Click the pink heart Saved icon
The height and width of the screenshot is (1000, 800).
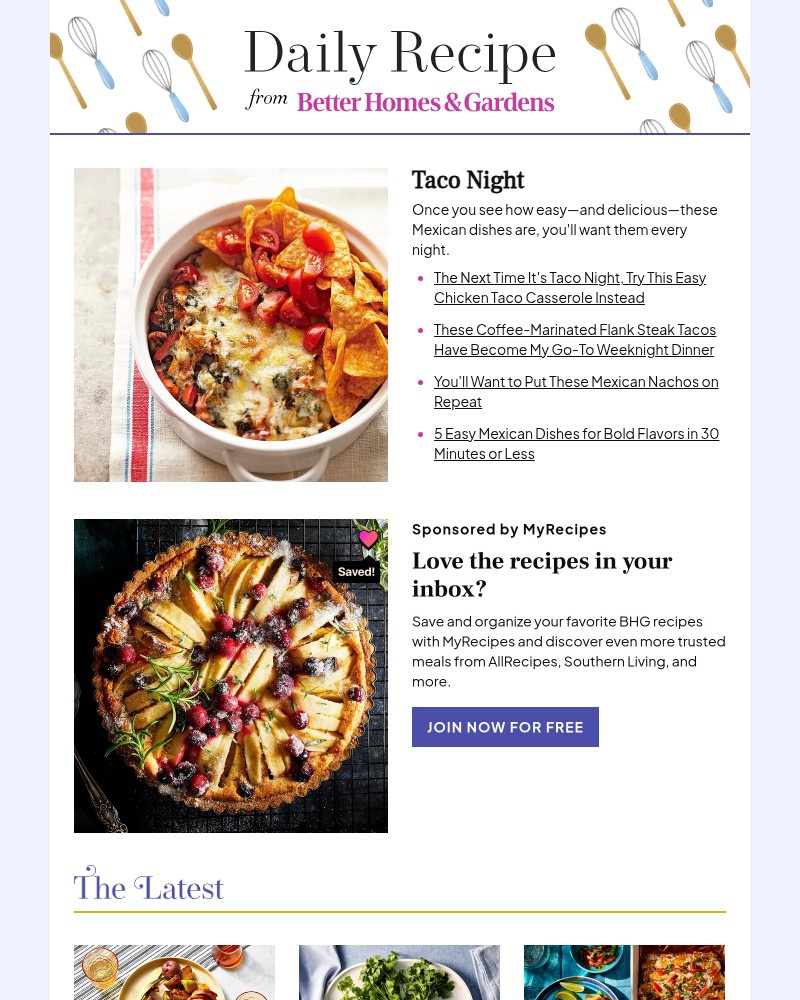pyautogui.click(x=368, y=540)
